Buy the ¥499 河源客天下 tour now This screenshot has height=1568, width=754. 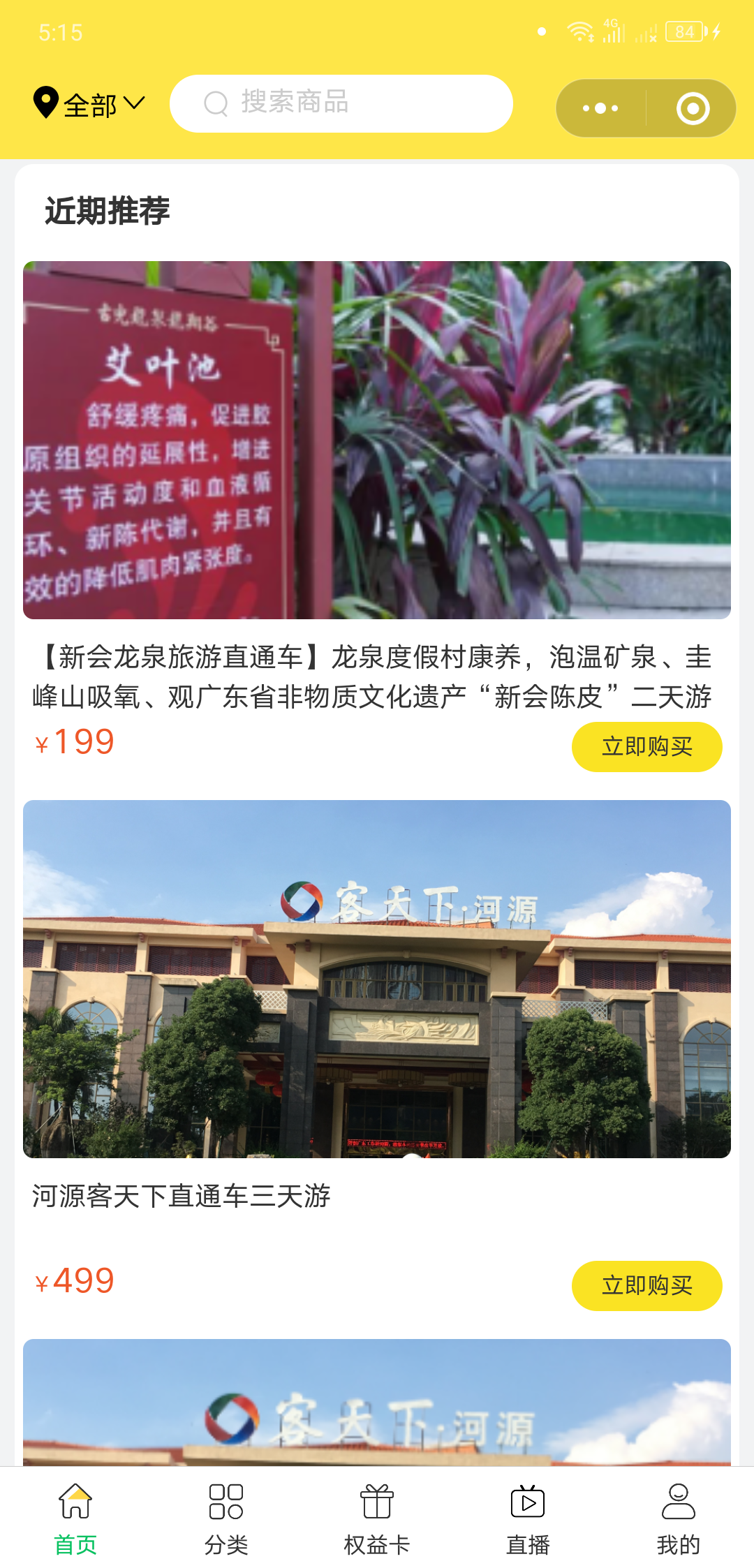click(x=646, y=1285)
